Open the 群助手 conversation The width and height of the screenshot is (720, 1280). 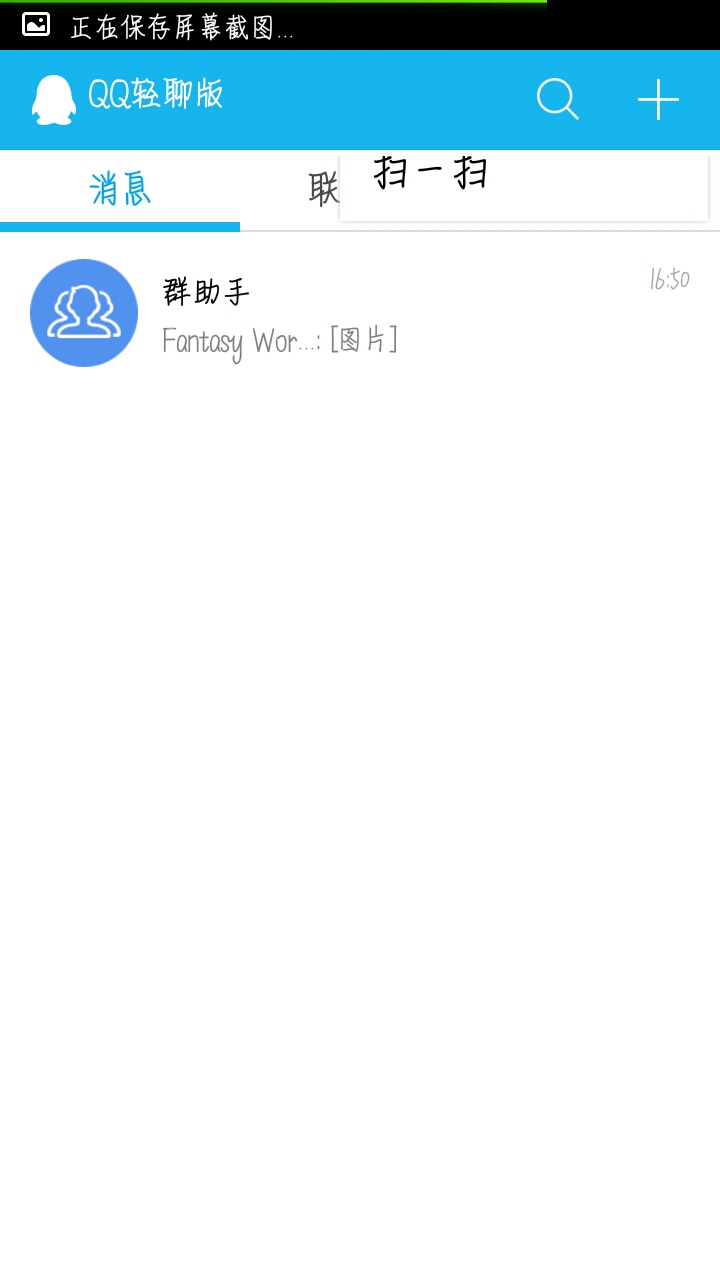pos(360,313)
